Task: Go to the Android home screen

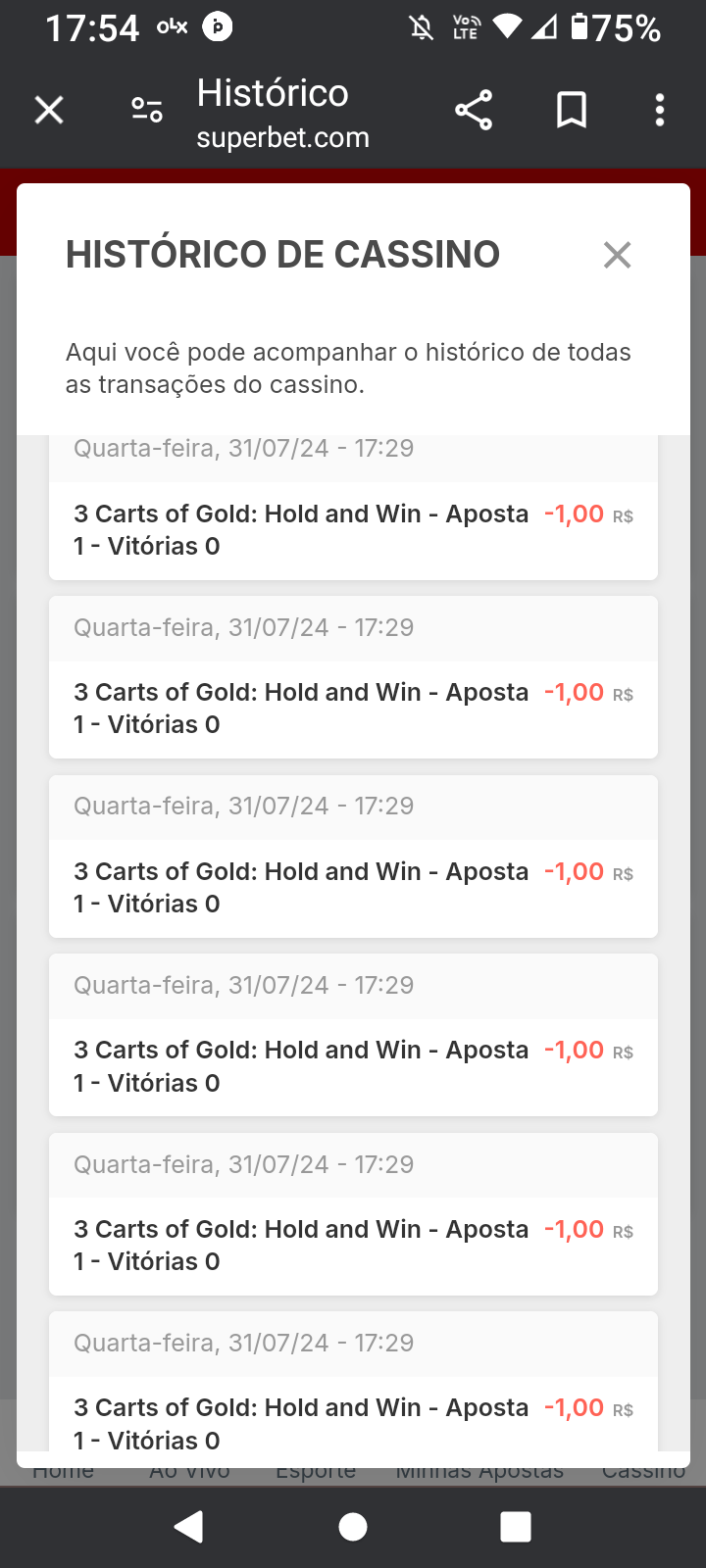Action: click(x=353, y=1526)
